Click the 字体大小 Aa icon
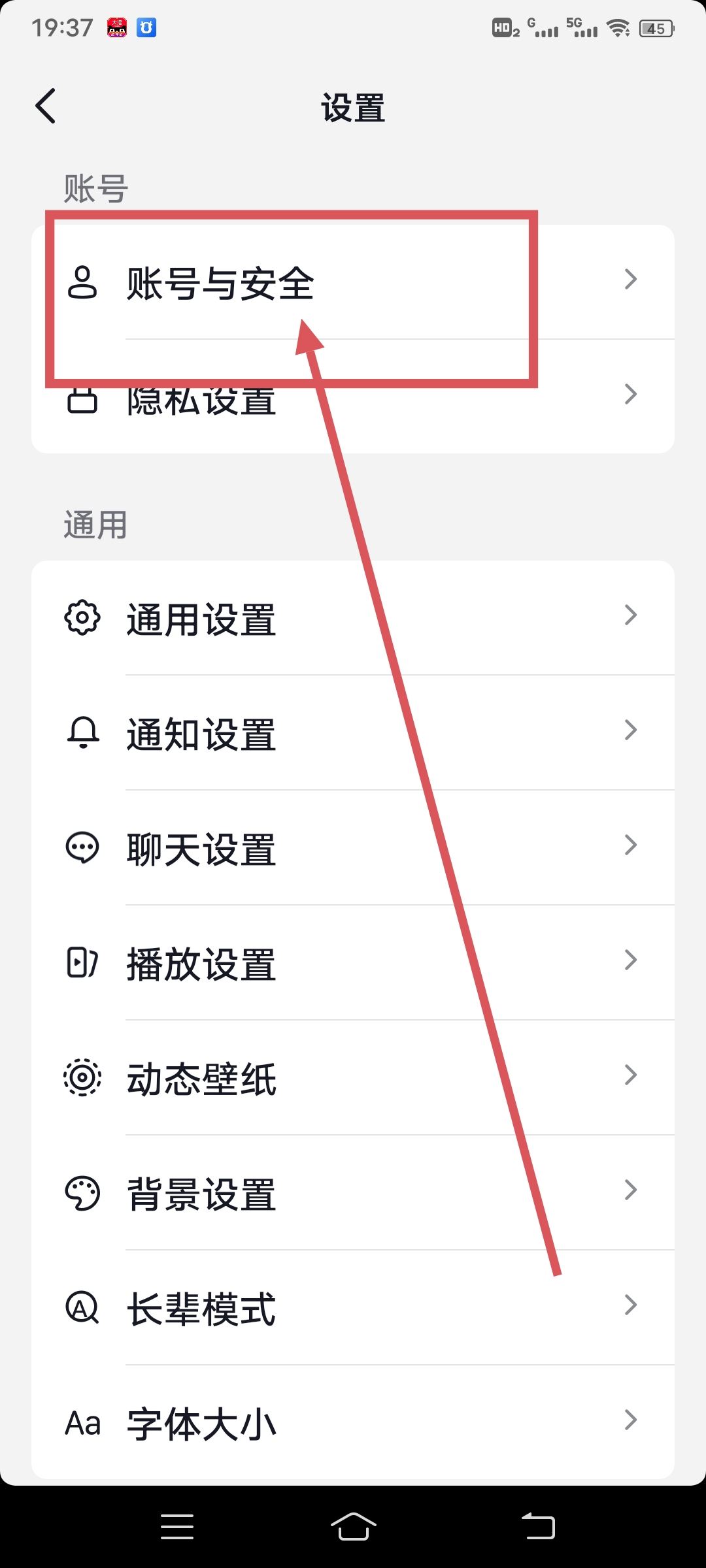706x1568 pixels. tap(82, 1422)
